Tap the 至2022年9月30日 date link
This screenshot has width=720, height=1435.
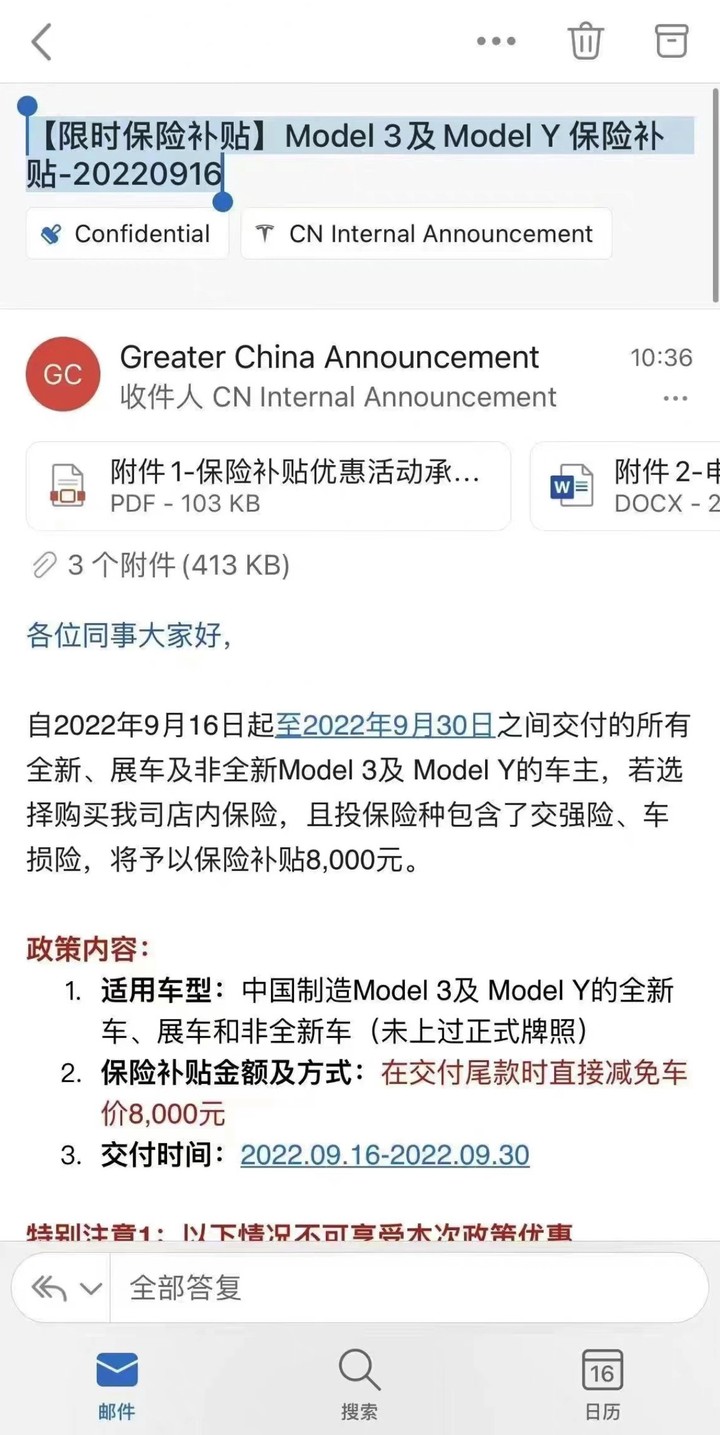click(384, 725)
